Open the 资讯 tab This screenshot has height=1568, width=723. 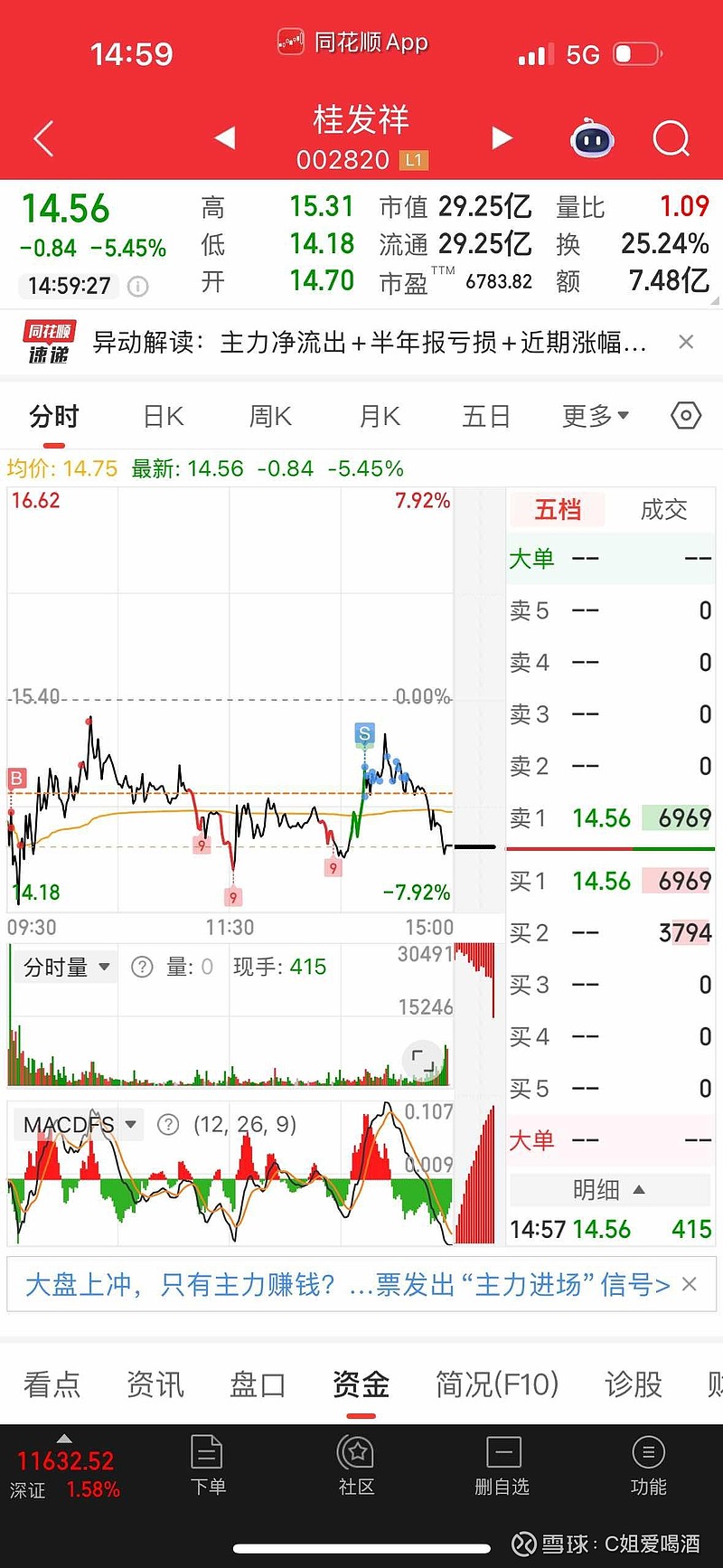click(x=155, y=1384)
